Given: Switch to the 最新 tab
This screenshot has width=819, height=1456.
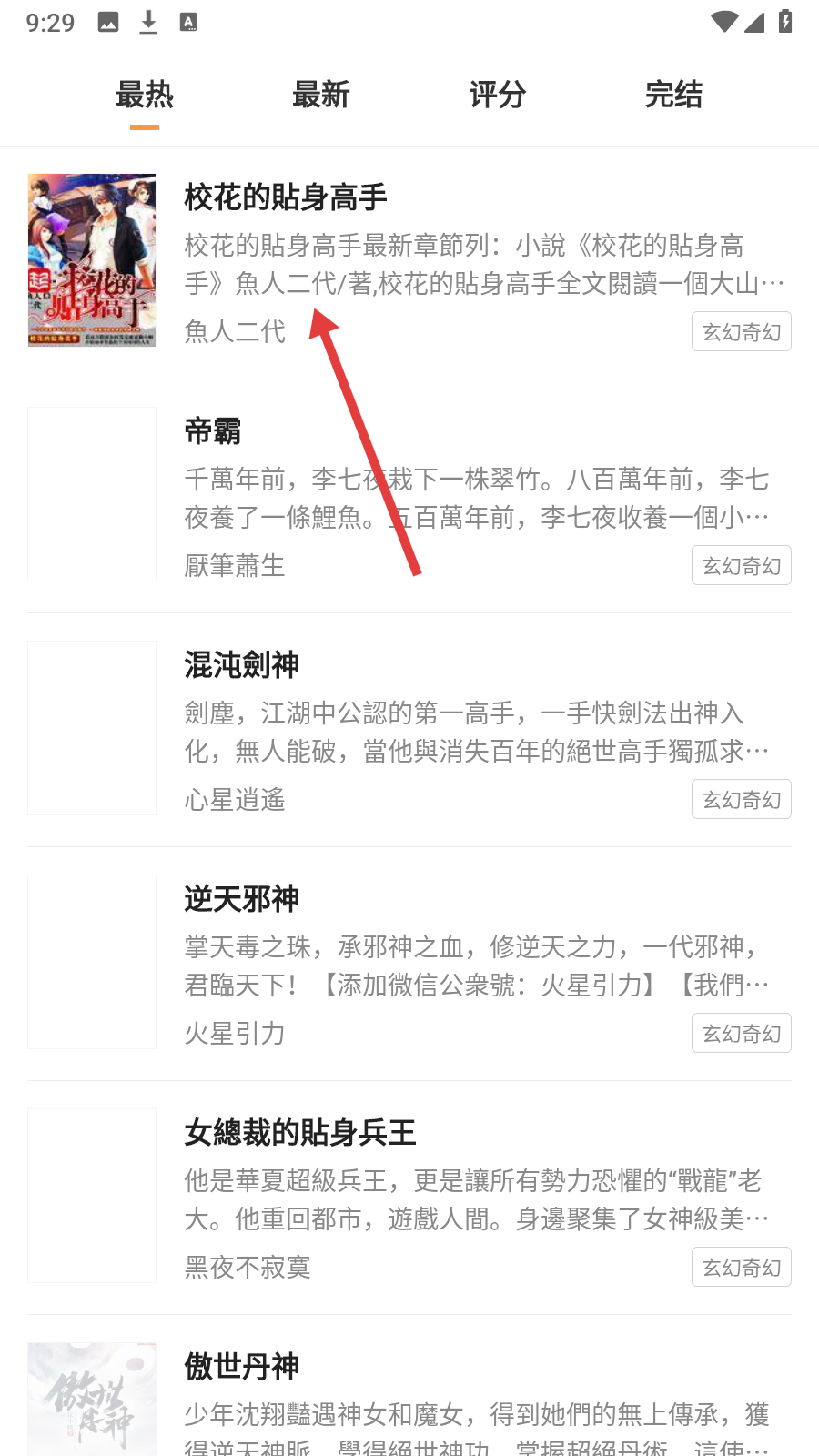Looking at the screenshot, I should [x=320, y=95].
